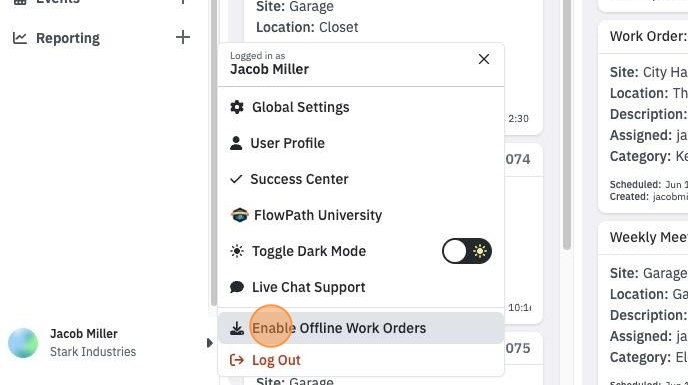This screenshot has width=688, height=385.
Task: Open FlowPath University
Action: point(361,215)
